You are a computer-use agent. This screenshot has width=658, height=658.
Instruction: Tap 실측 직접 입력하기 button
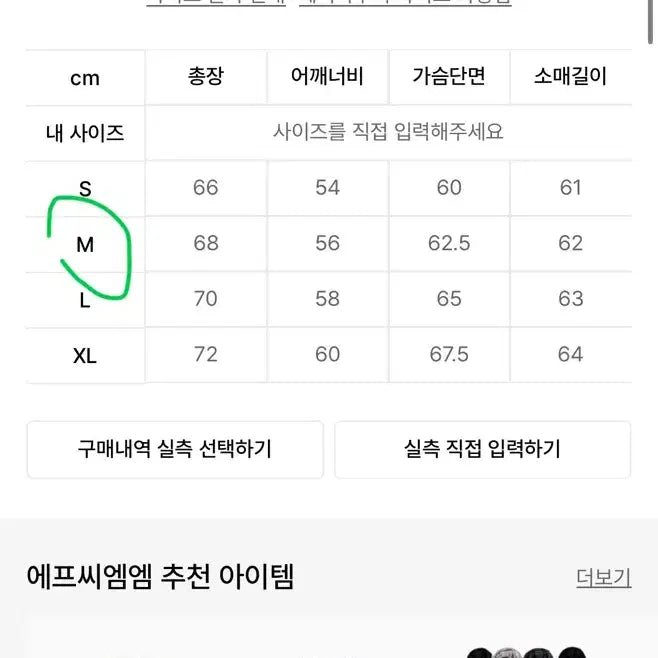point(482,449)
